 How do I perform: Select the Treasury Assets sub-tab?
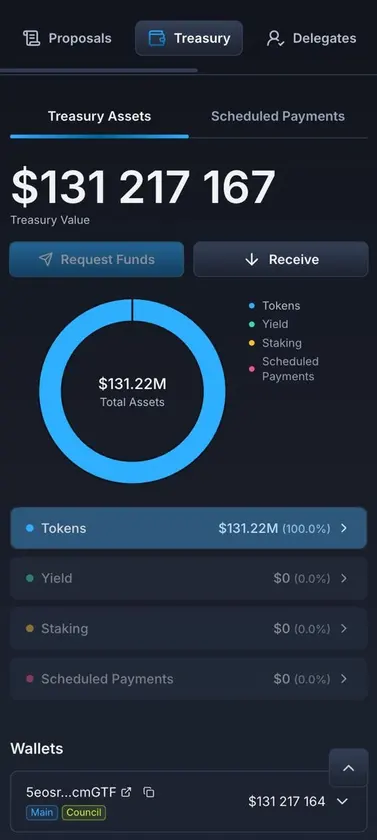coord(99,116)
